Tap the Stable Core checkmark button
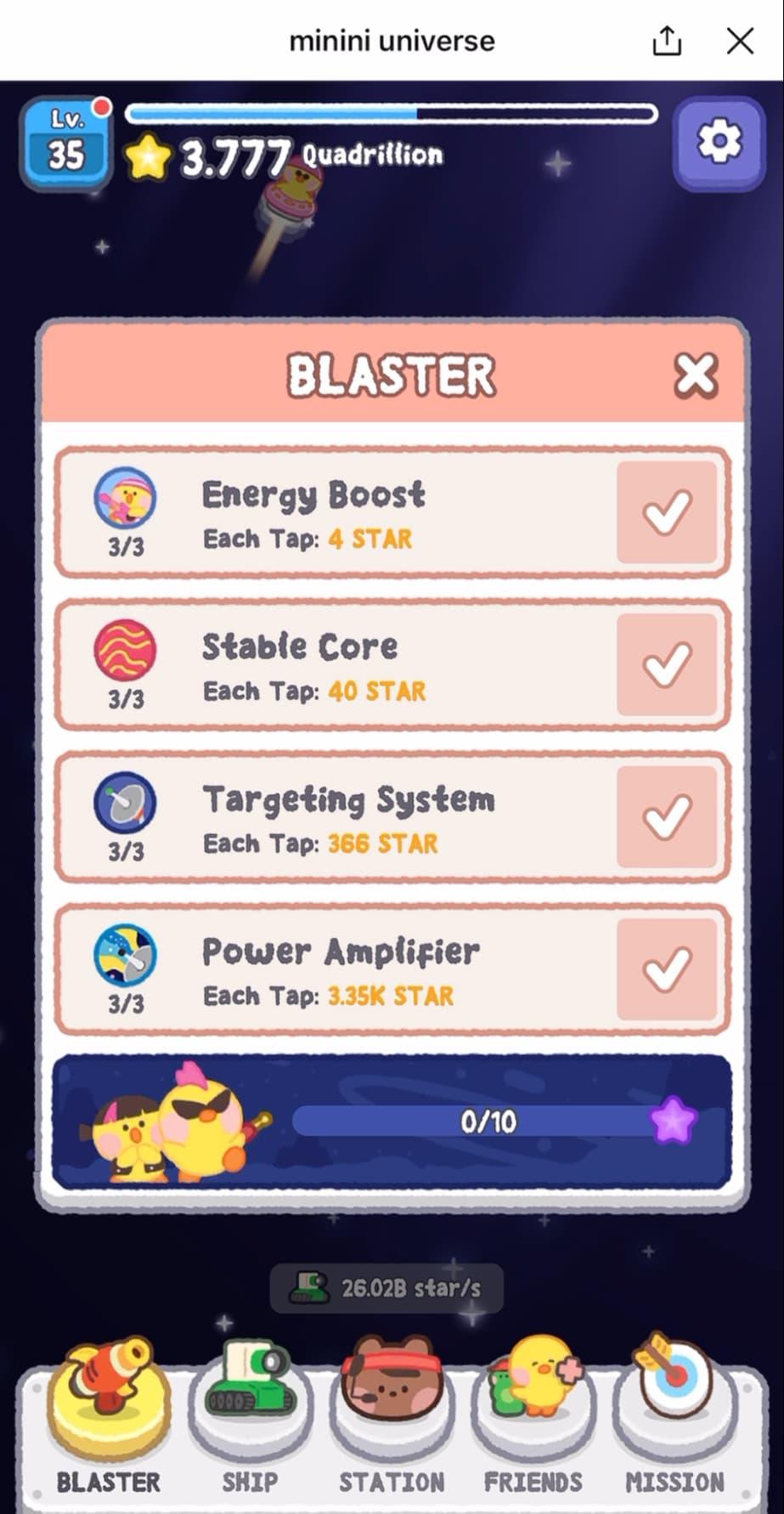This screenshot has height=1514, width=784. pos(667,664)
